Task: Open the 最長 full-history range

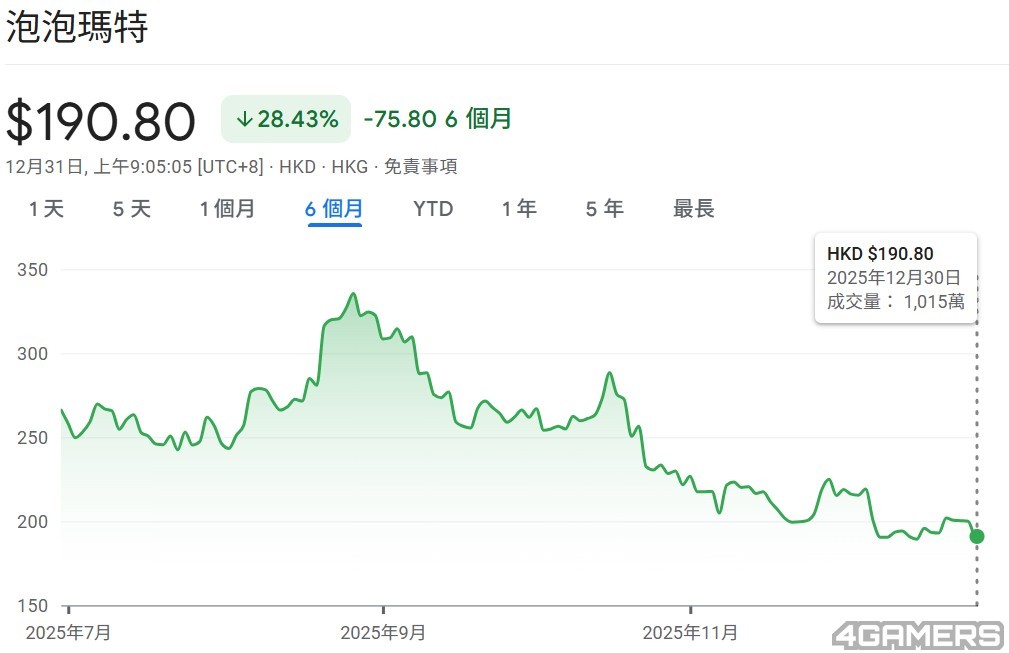Action: point(694,209)
